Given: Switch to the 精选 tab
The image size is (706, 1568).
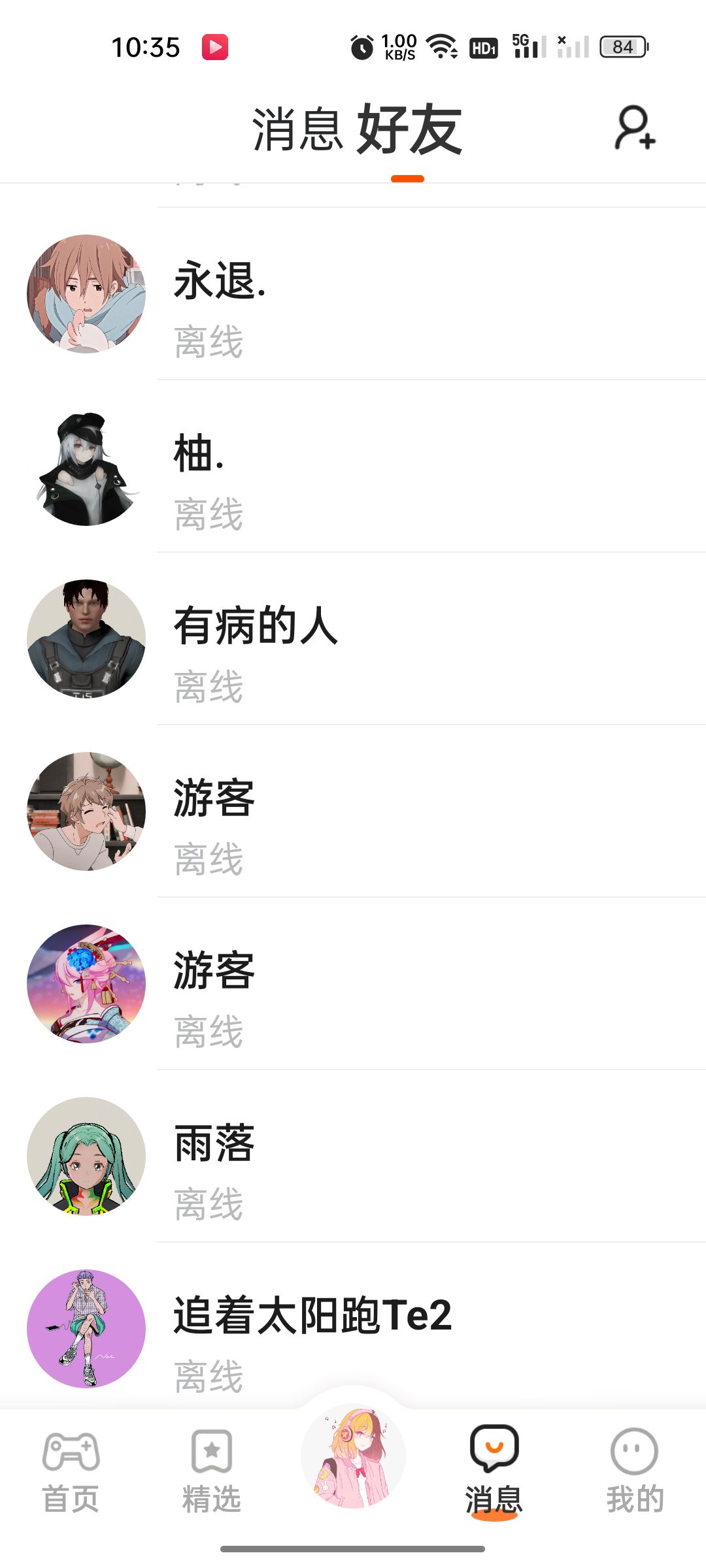Looking at the screenshot, I should pos(212,1470).
